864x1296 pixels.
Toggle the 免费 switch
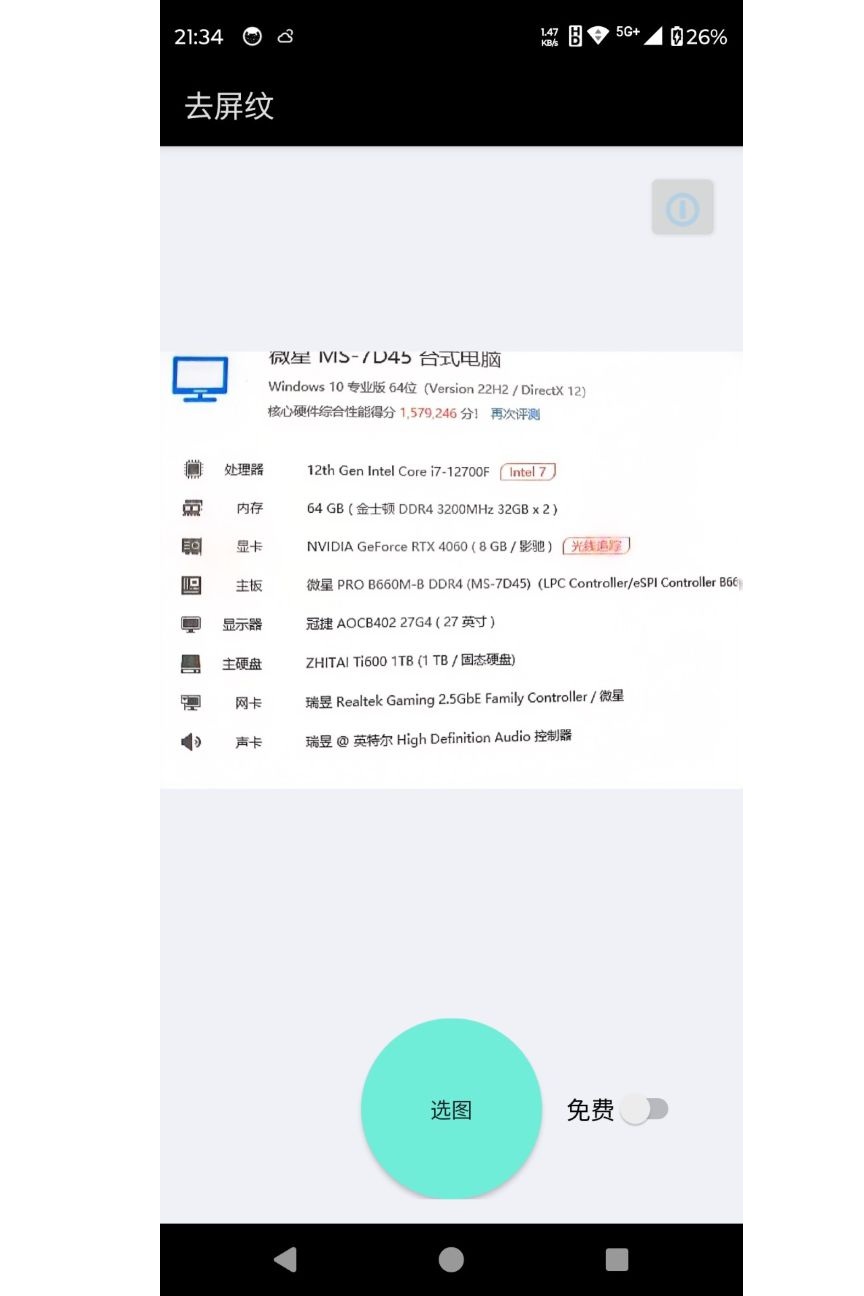644,1109
